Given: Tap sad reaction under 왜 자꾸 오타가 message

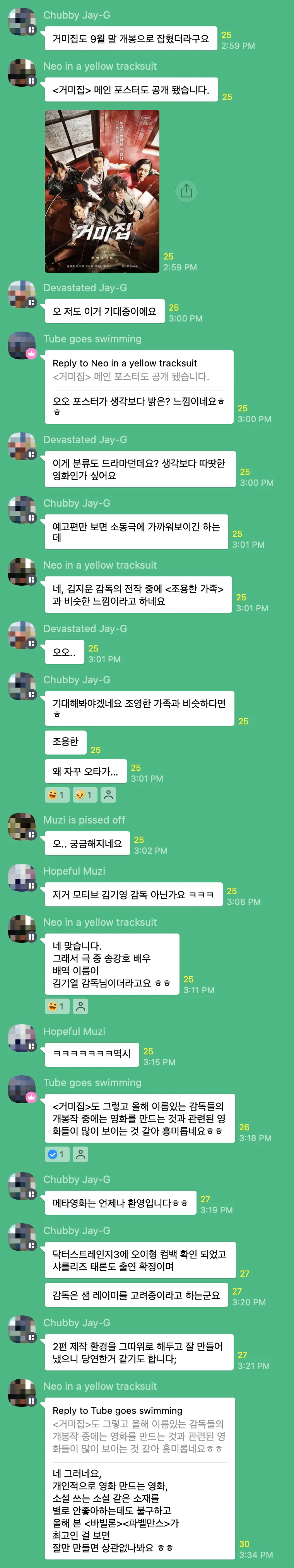Looking at the screenshot, I should (84, 795).
